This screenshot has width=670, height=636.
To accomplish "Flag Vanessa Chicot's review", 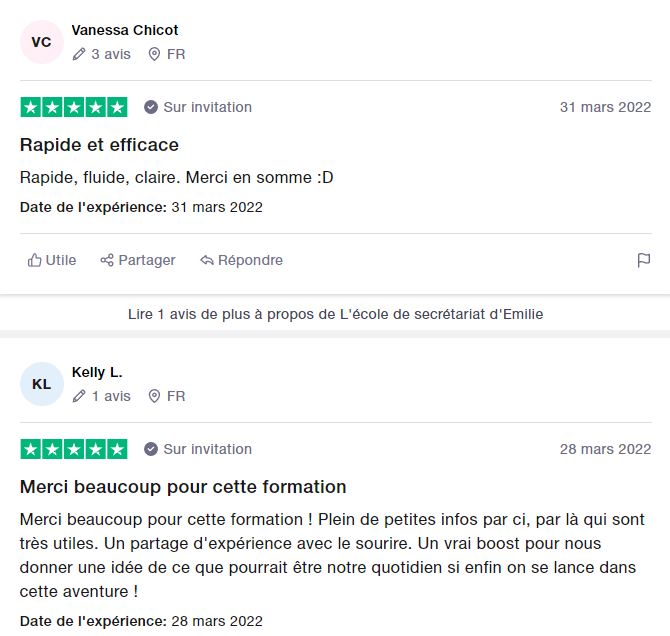I will pos(644,260).
